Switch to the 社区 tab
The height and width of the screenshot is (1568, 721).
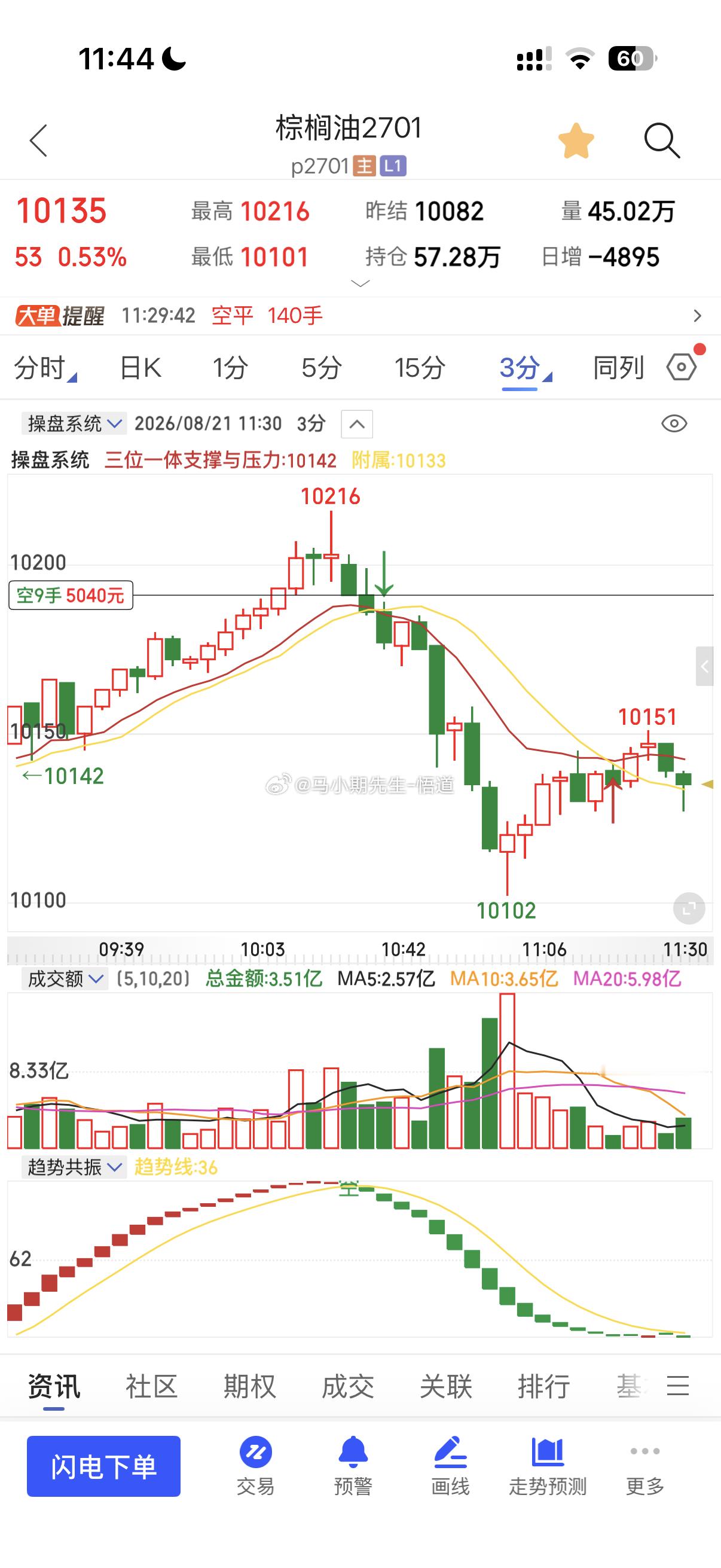151,1387
